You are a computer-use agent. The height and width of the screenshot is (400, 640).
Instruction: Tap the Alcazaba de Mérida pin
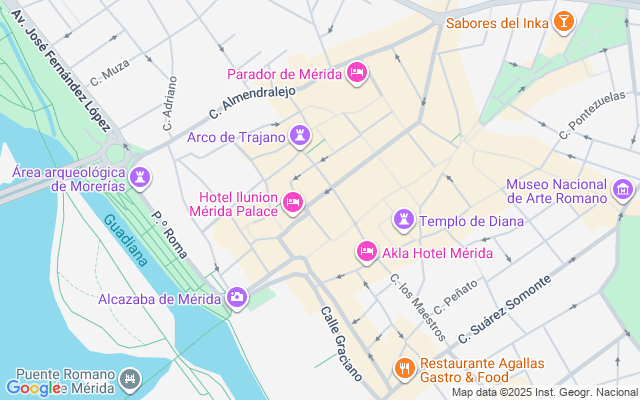point(237,296)
